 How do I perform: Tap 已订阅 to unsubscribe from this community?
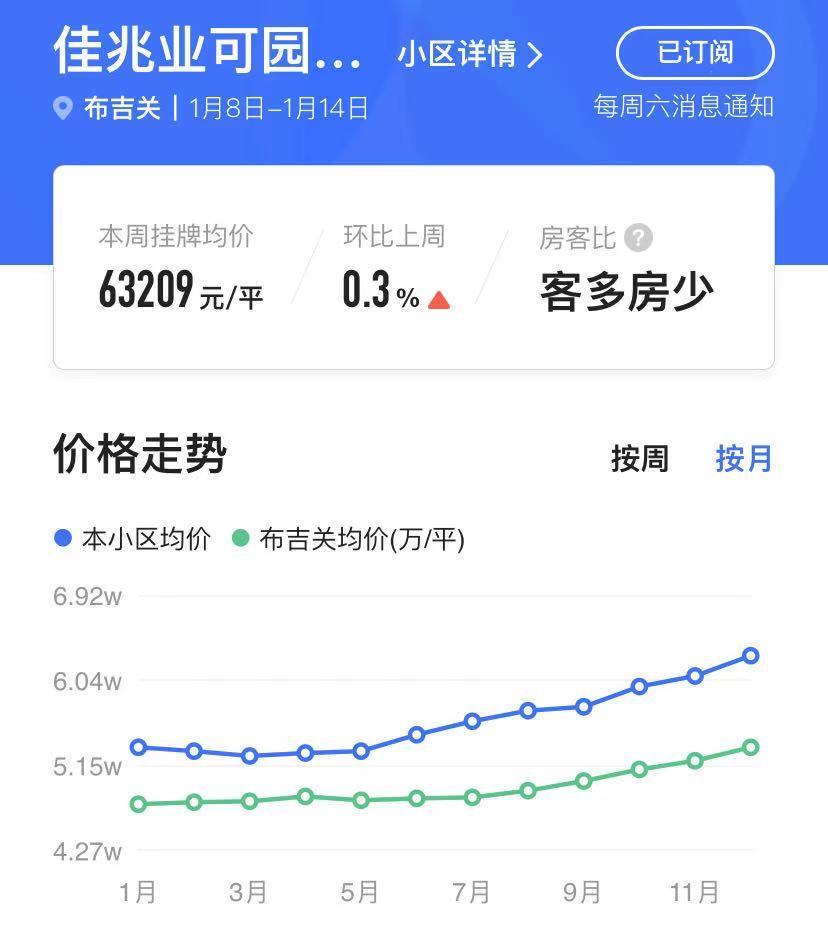[694, 52]
